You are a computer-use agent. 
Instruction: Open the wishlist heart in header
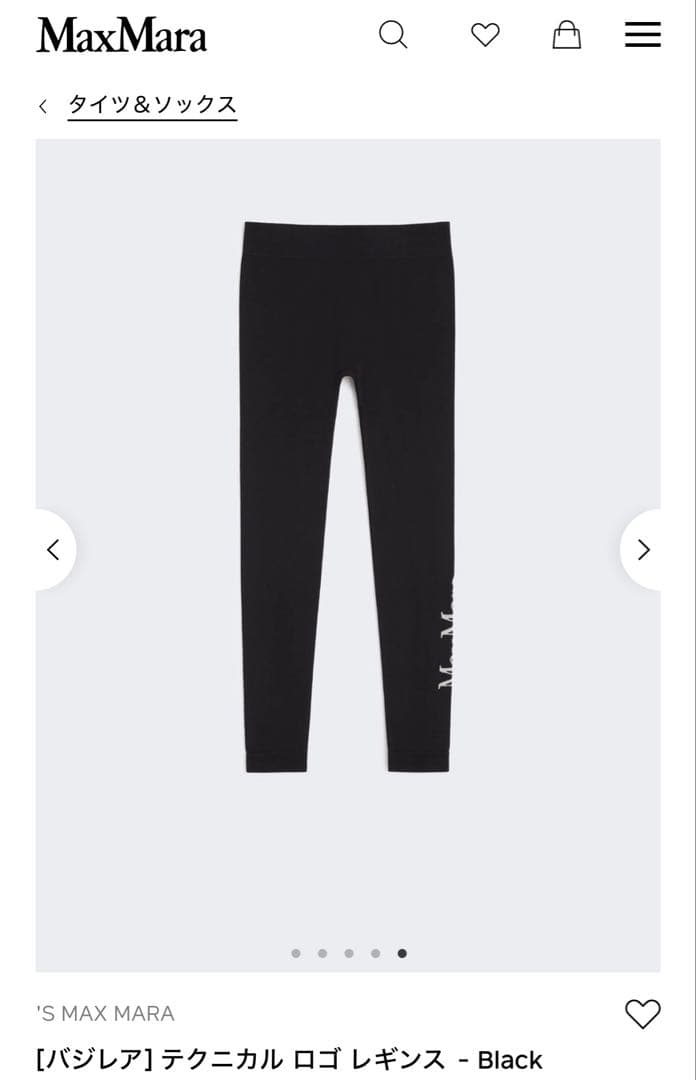pos(485,35)
